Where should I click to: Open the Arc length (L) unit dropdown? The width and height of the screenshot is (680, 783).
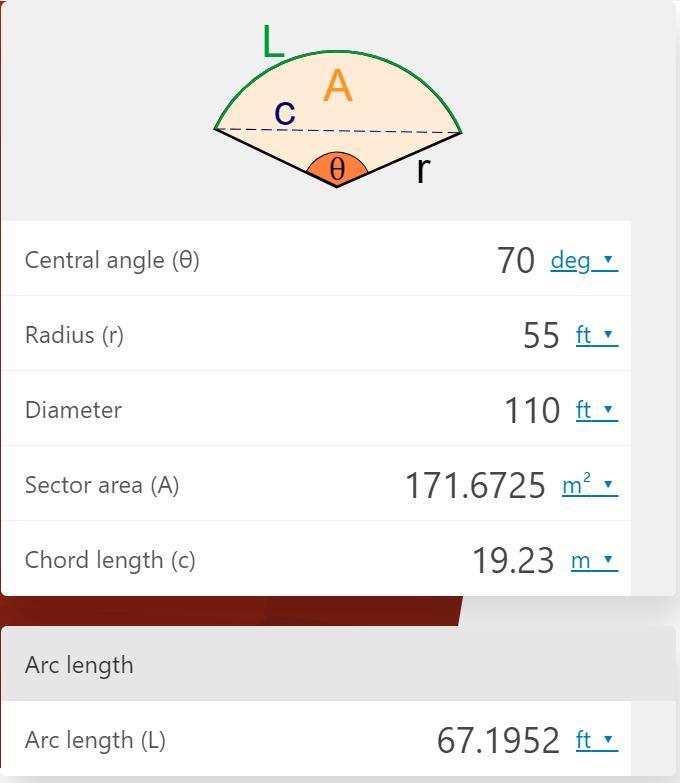(596, 740)
